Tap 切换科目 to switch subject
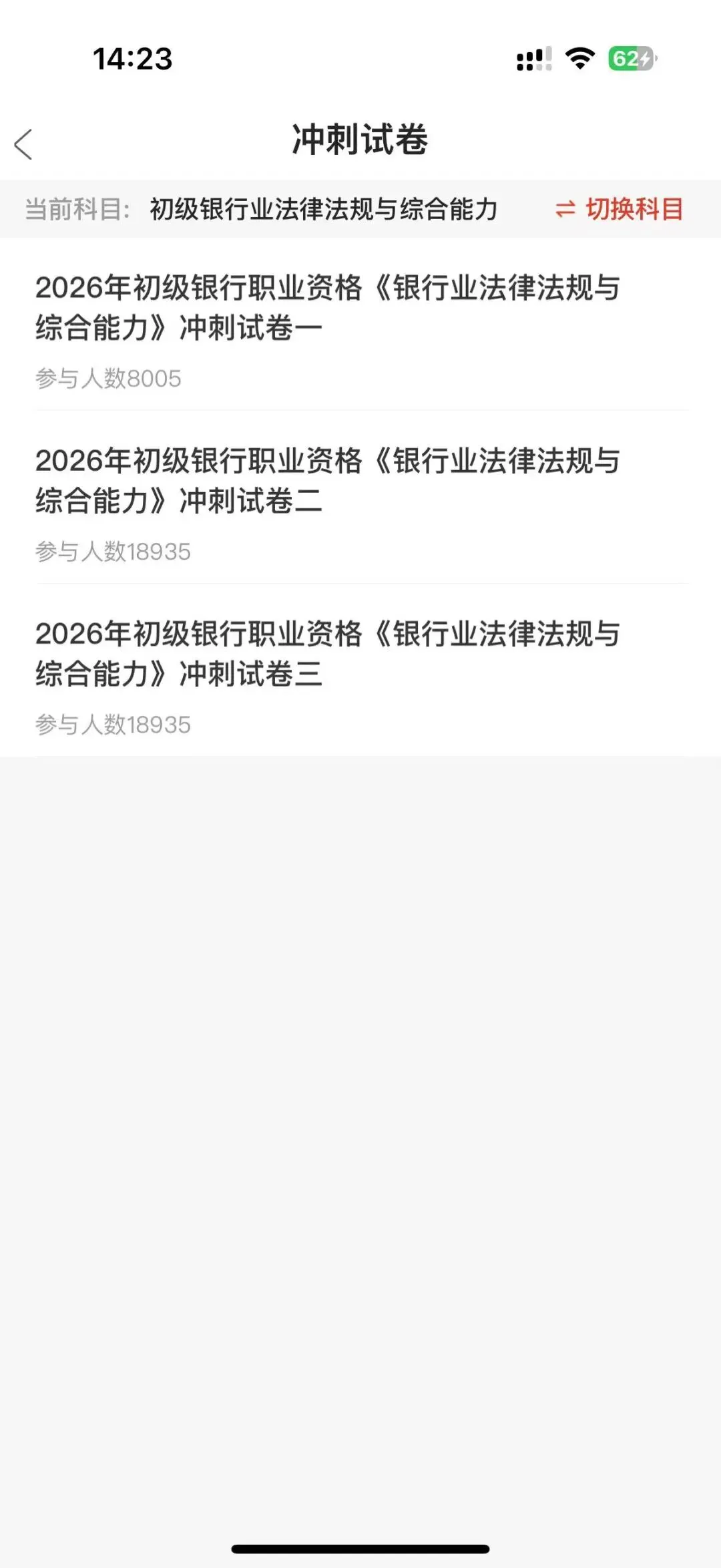This screenshot has width=721, height=1568. pyautogui.click(x=620, y=209)
